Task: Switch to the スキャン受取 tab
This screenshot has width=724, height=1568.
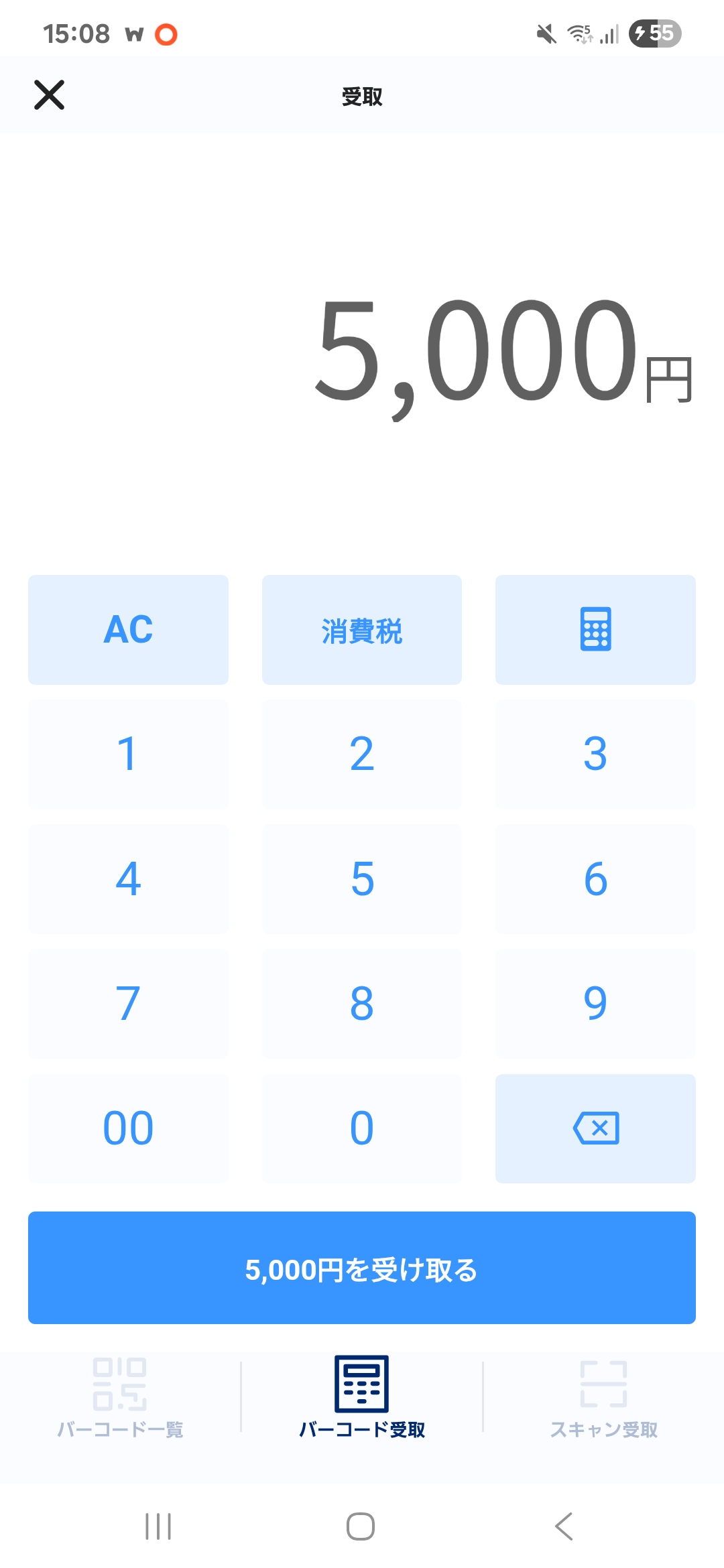Action: point(603,1398)
